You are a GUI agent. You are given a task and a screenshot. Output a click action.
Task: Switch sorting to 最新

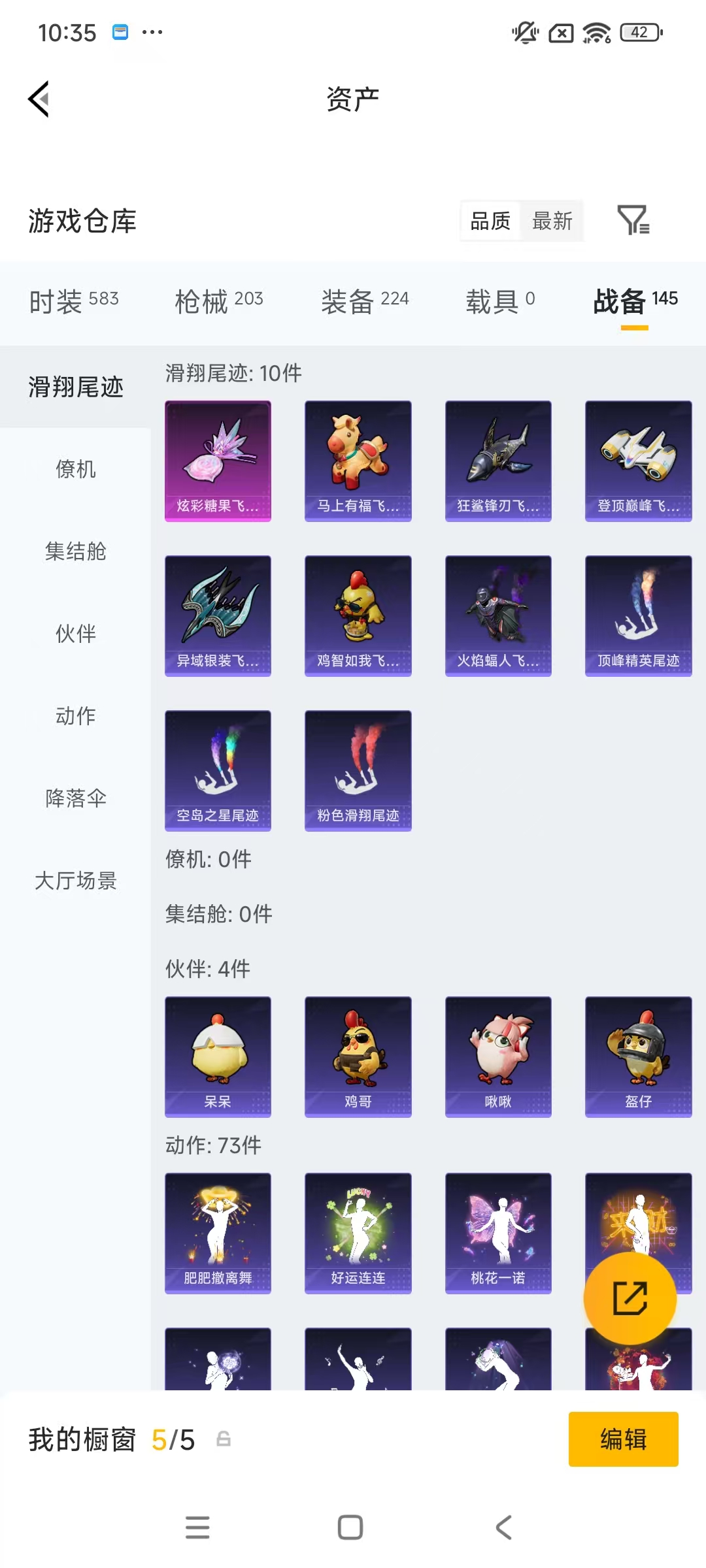point(552,221)
